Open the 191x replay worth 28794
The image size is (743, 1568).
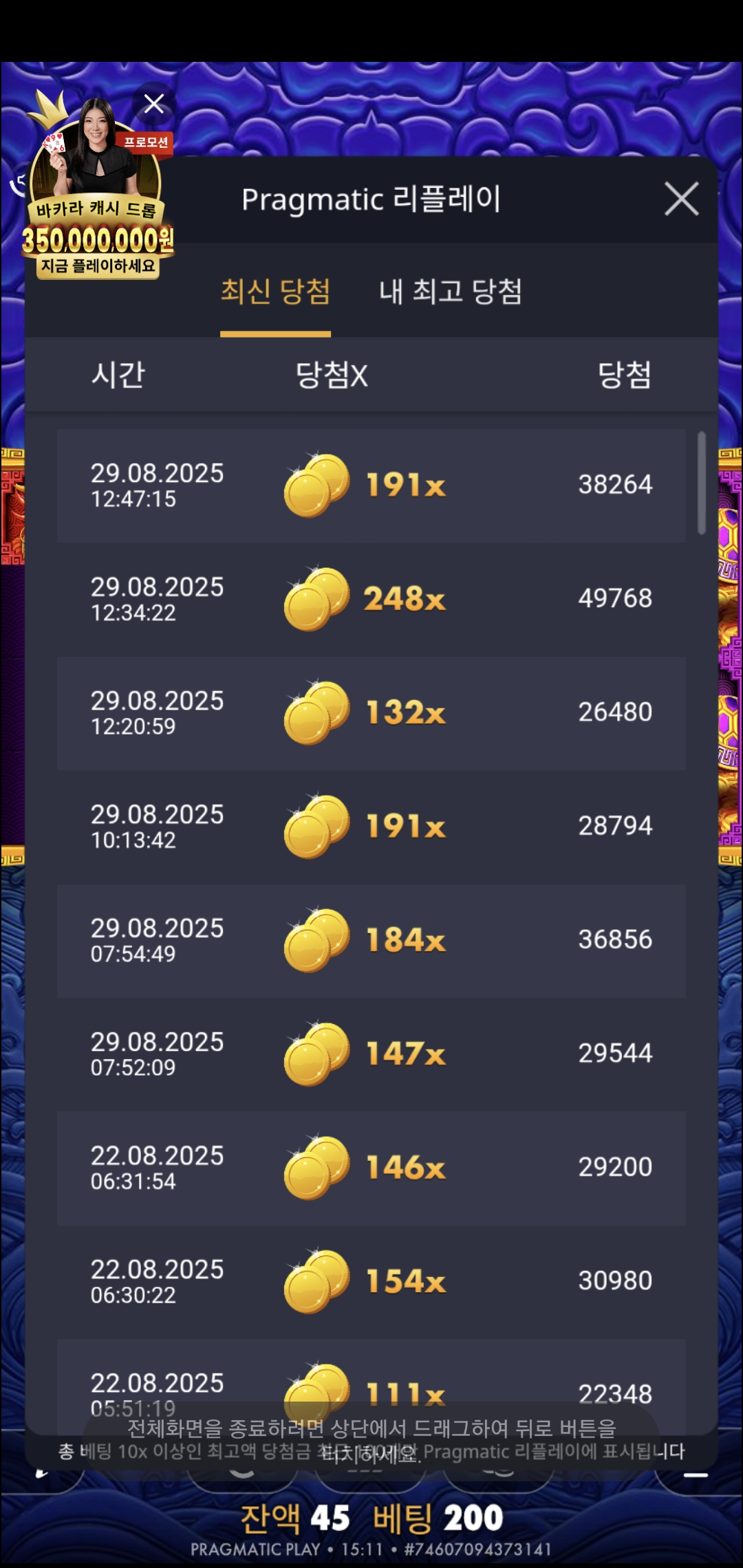[x=371, y=827]
